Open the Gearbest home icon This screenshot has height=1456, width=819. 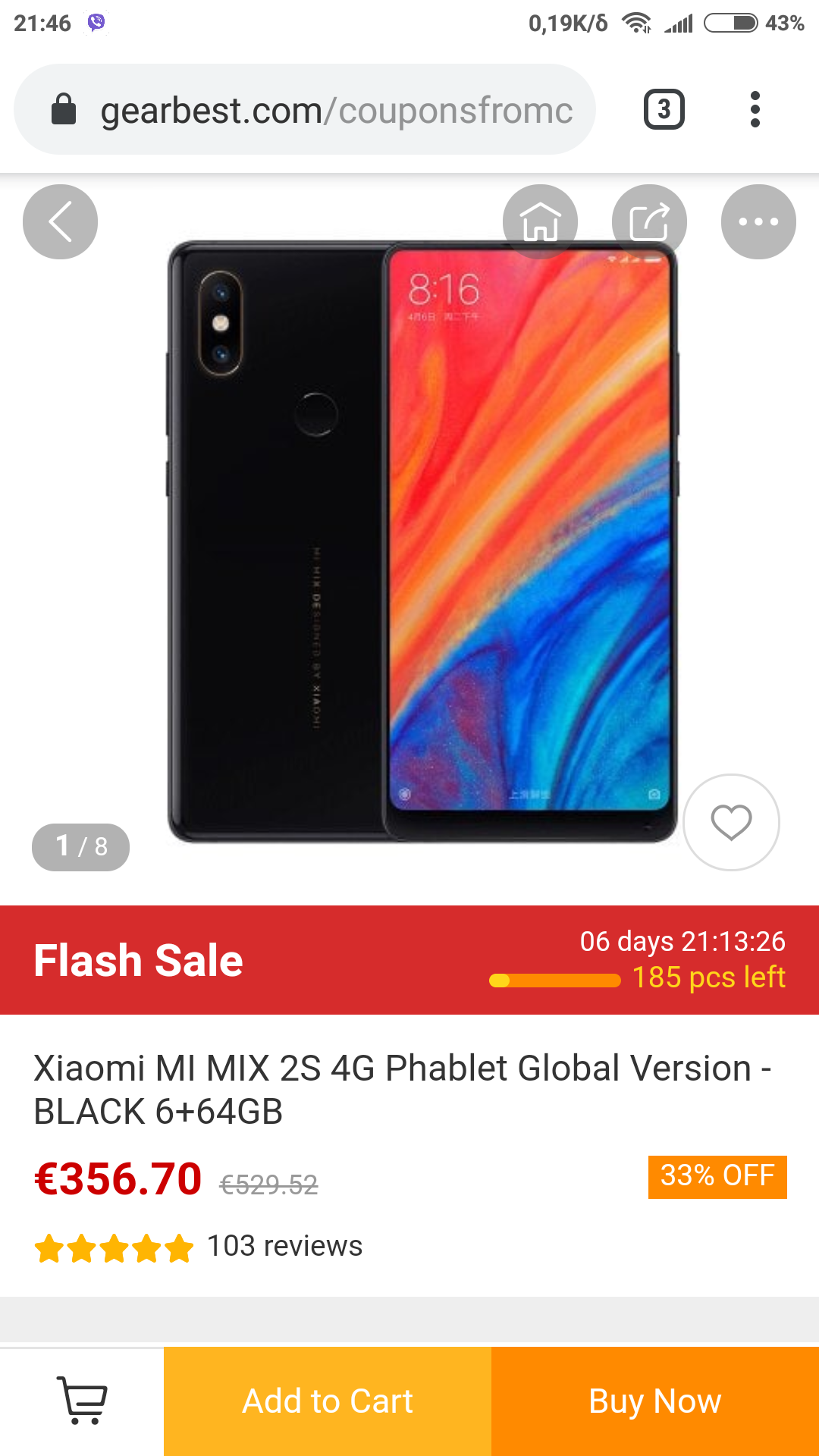540,221
